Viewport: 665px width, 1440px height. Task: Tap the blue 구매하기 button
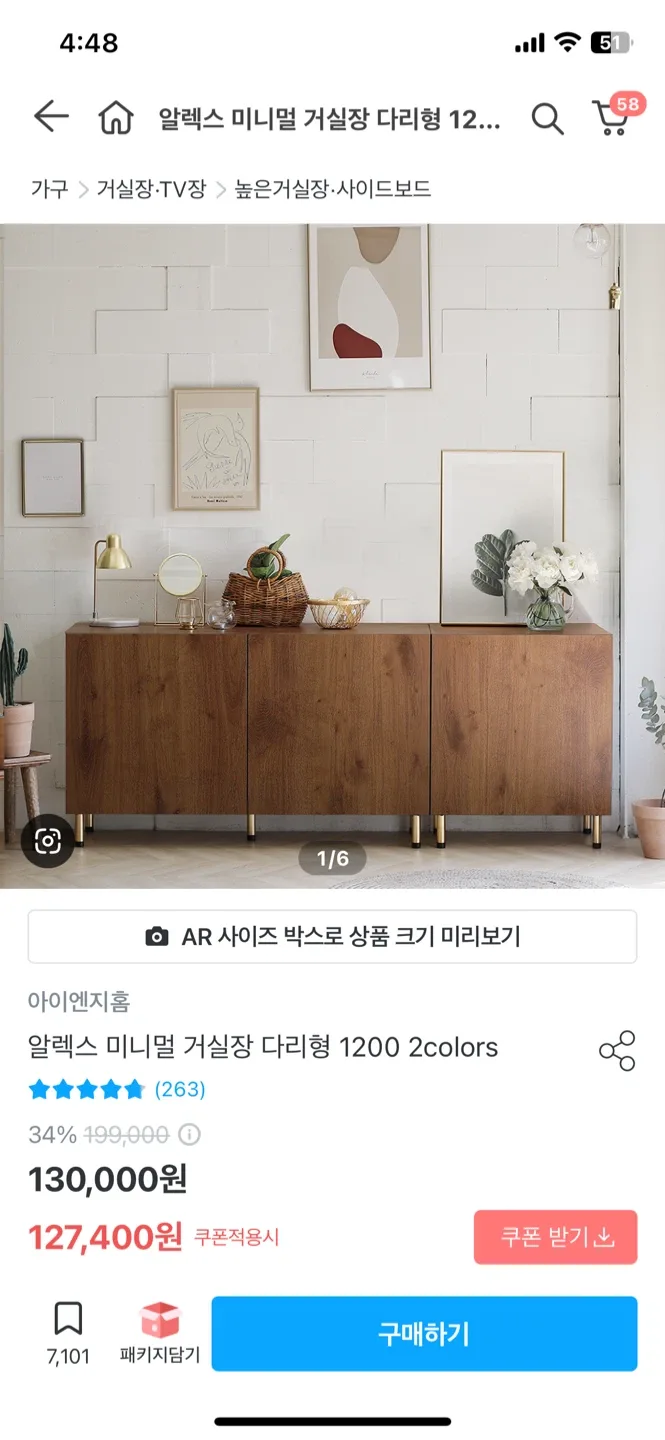[424, 1333]
